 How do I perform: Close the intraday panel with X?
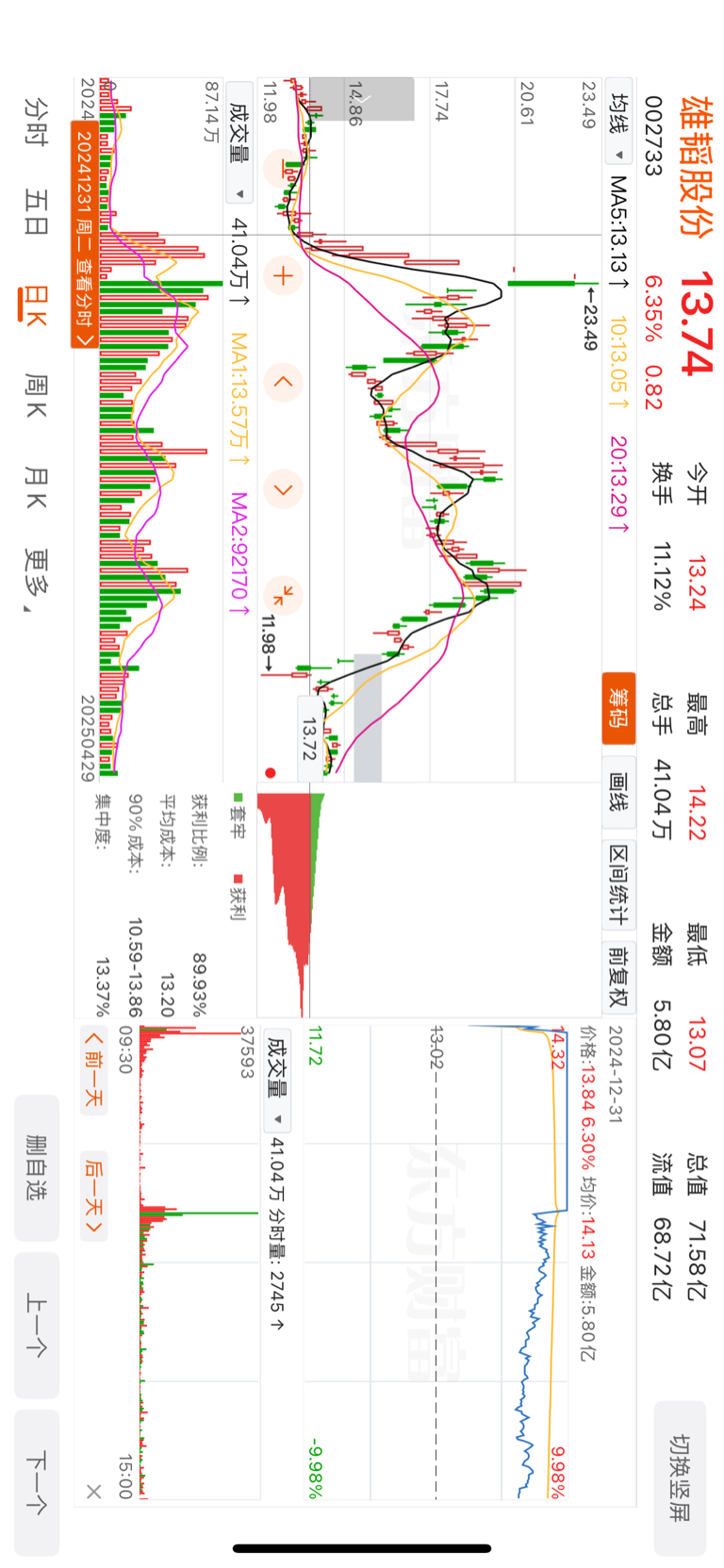(x=93, y=1491)
